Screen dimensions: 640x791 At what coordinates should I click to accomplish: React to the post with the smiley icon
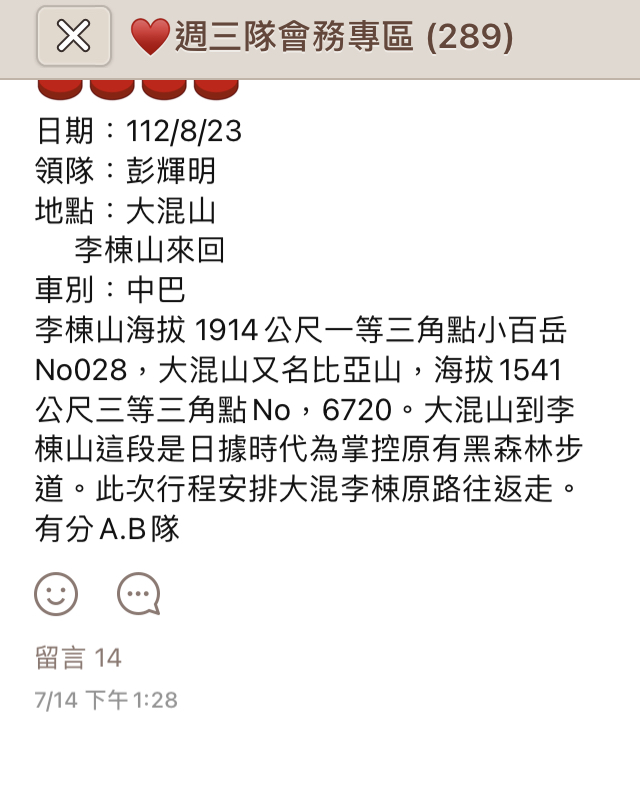pos(56,594)
